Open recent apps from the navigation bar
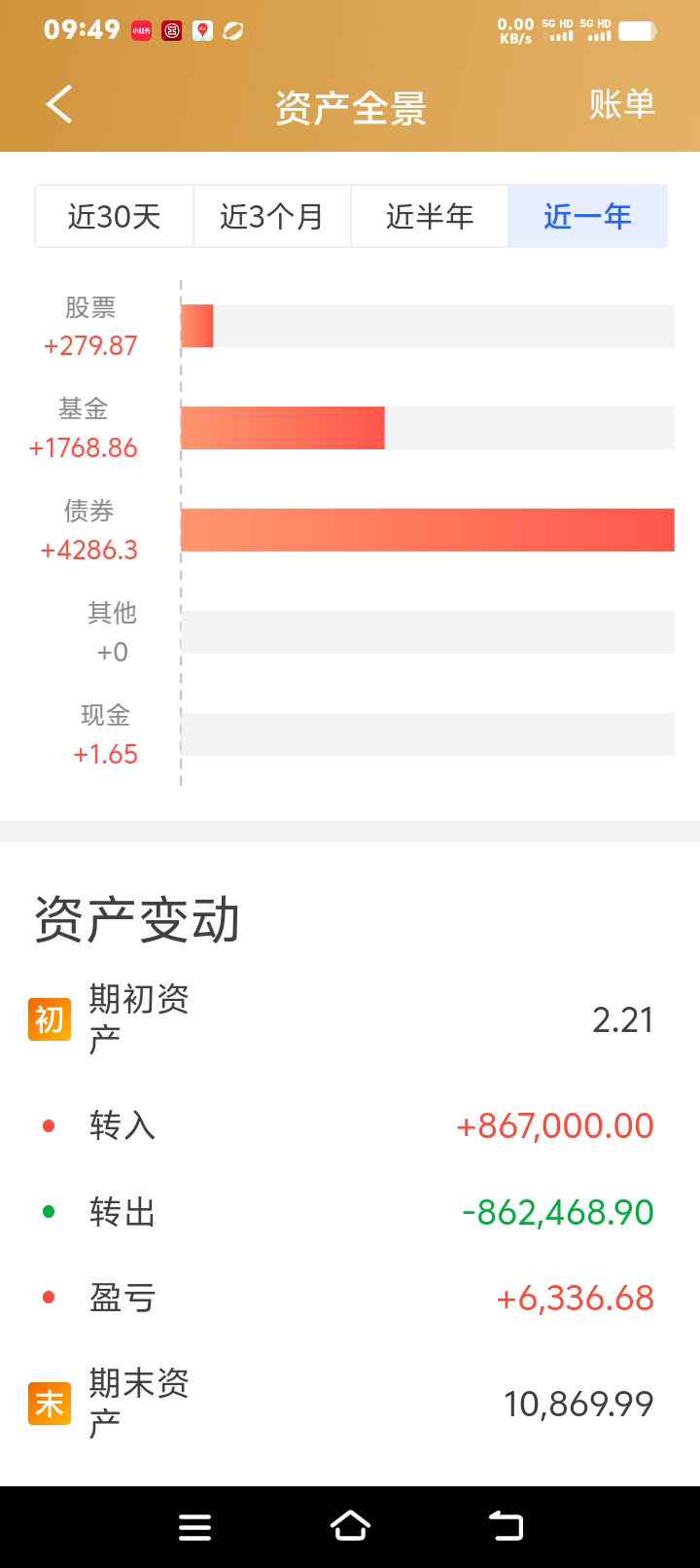Image resolution: width=700 pixels, height=1568 pixels. coord(194,1526)
